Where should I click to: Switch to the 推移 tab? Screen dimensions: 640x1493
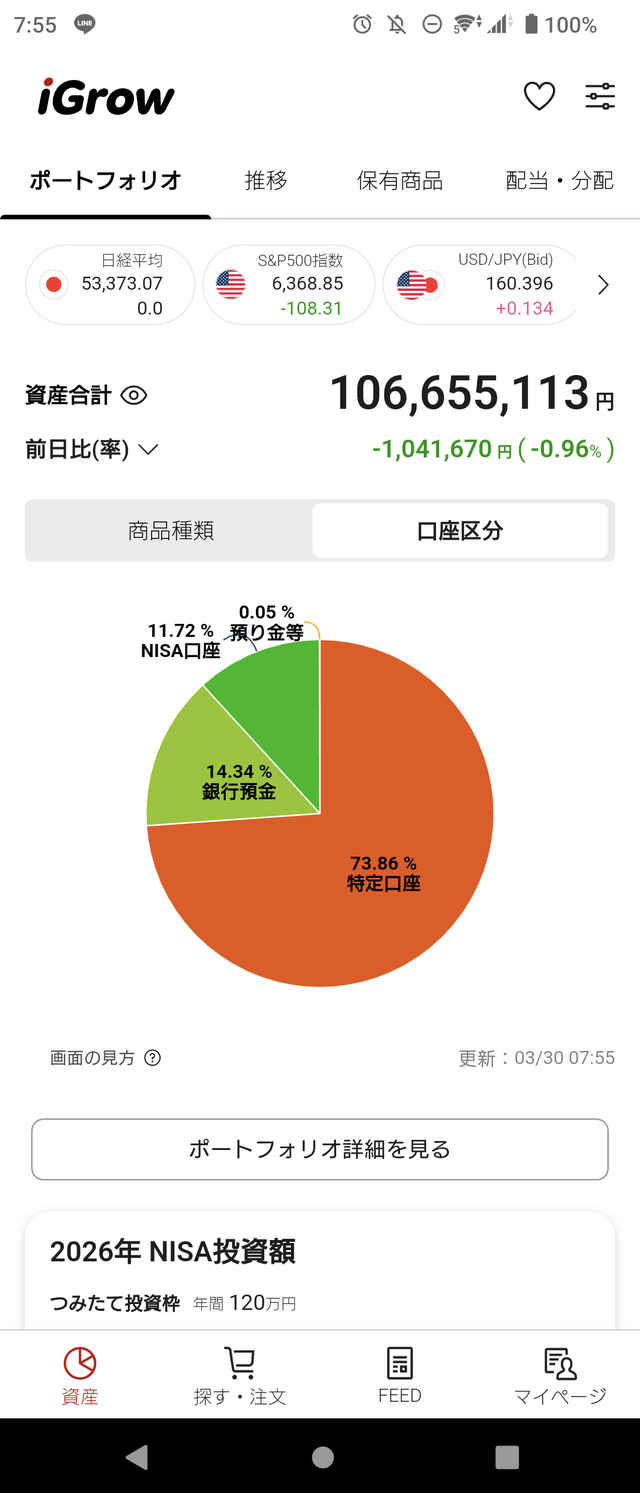(266, 181)
